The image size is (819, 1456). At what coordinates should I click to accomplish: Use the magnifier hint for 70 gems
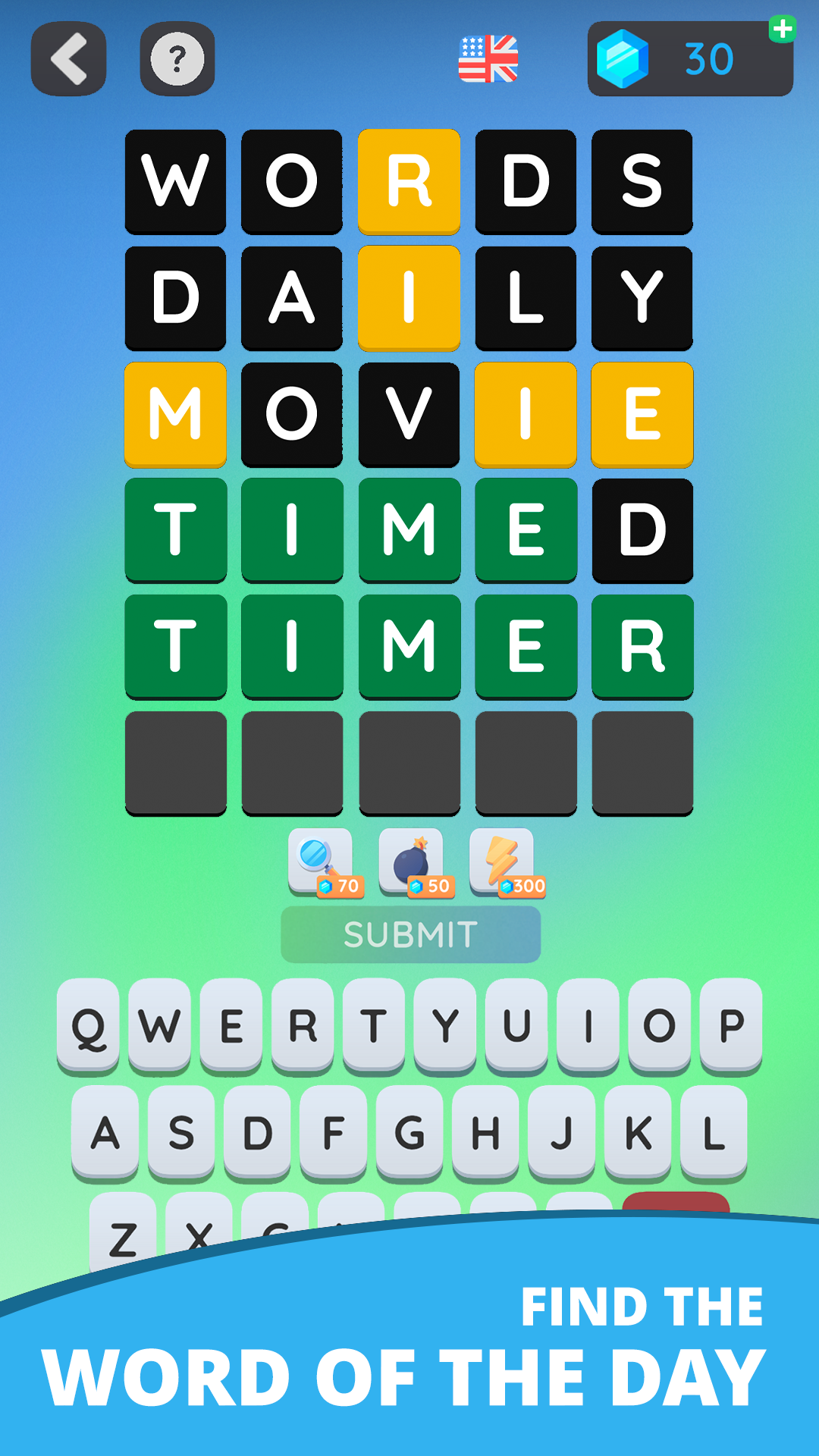tap(321, 861)
